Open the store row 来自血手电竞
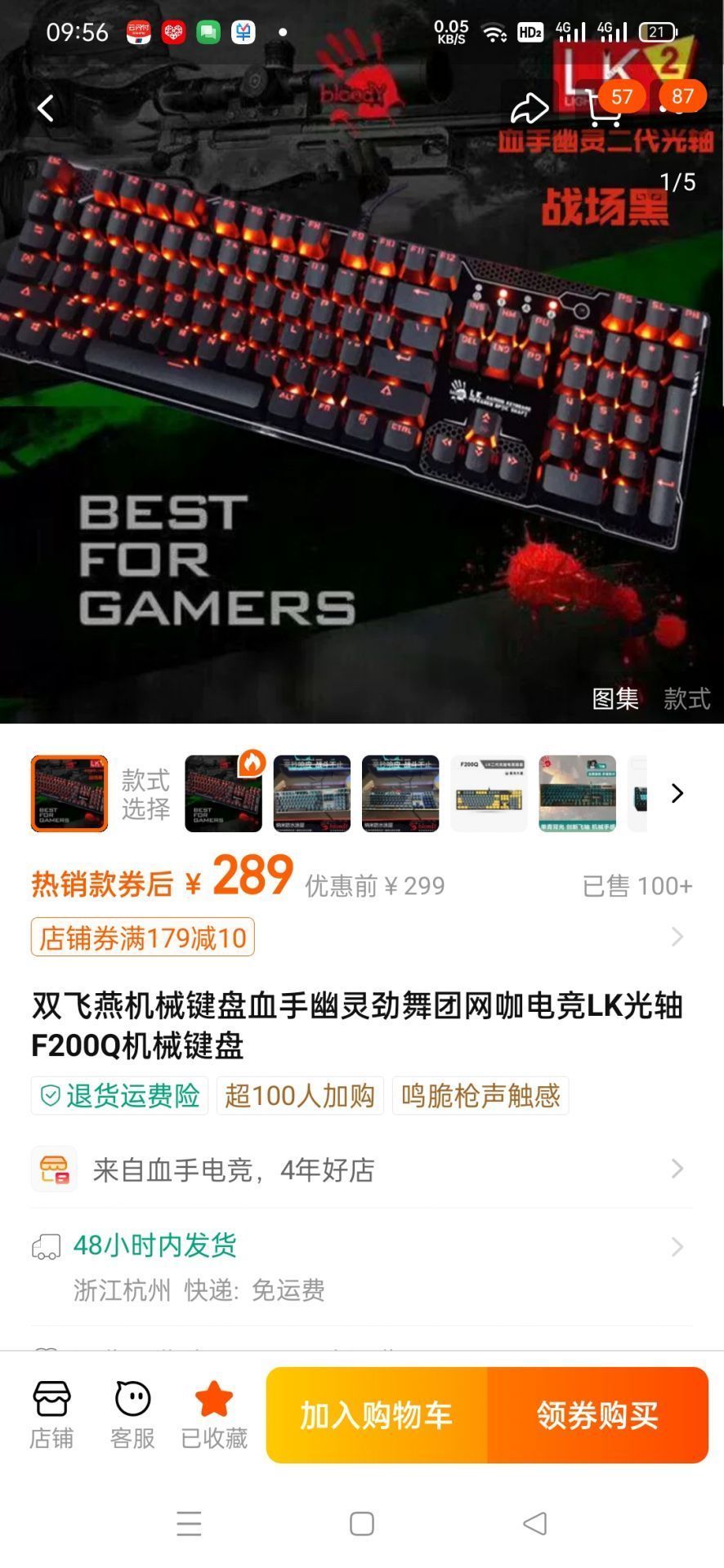724x1568 pixels. tap(361, 1169)
